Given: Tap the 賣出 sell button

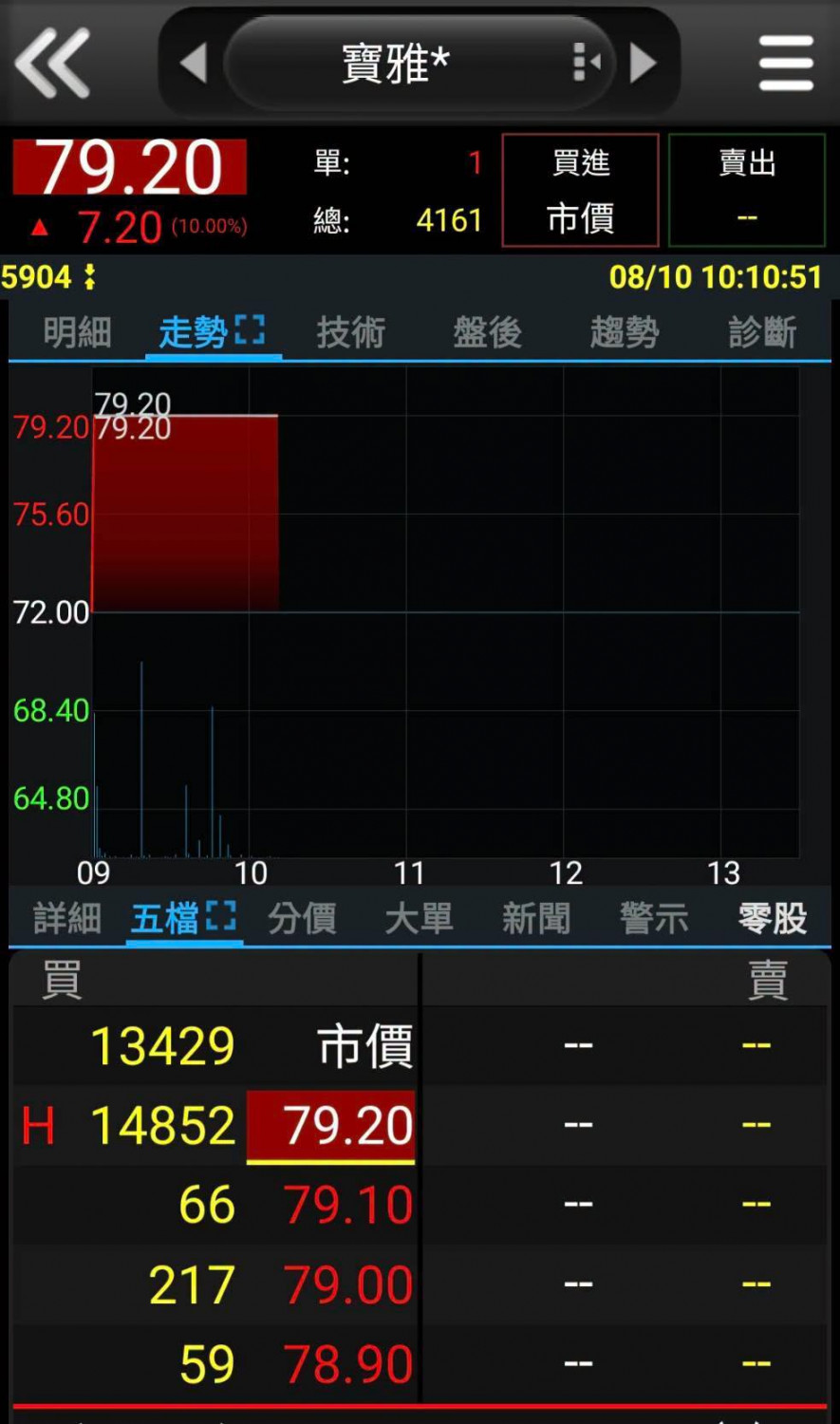Looking at the screenshot, I should 747,191.
